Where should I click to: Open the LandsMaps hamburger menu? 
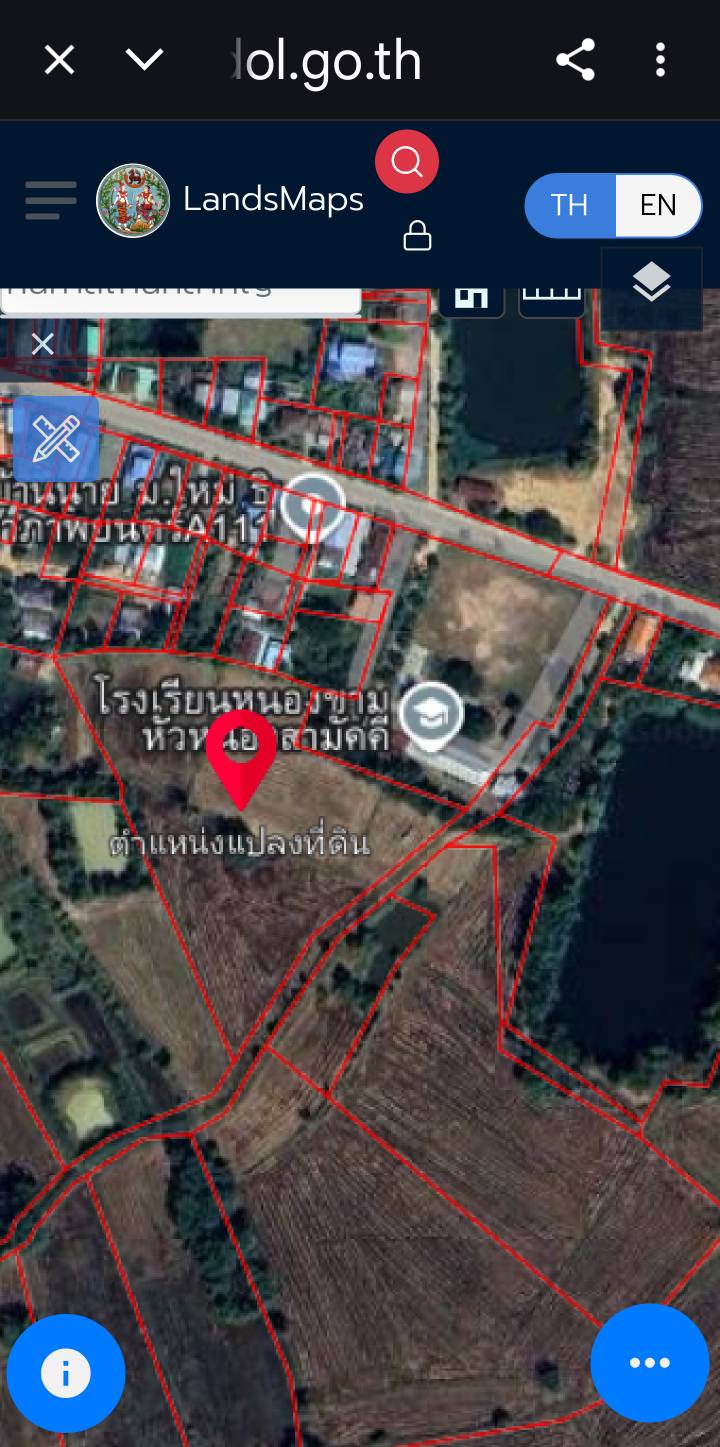[x=51, y=201]
